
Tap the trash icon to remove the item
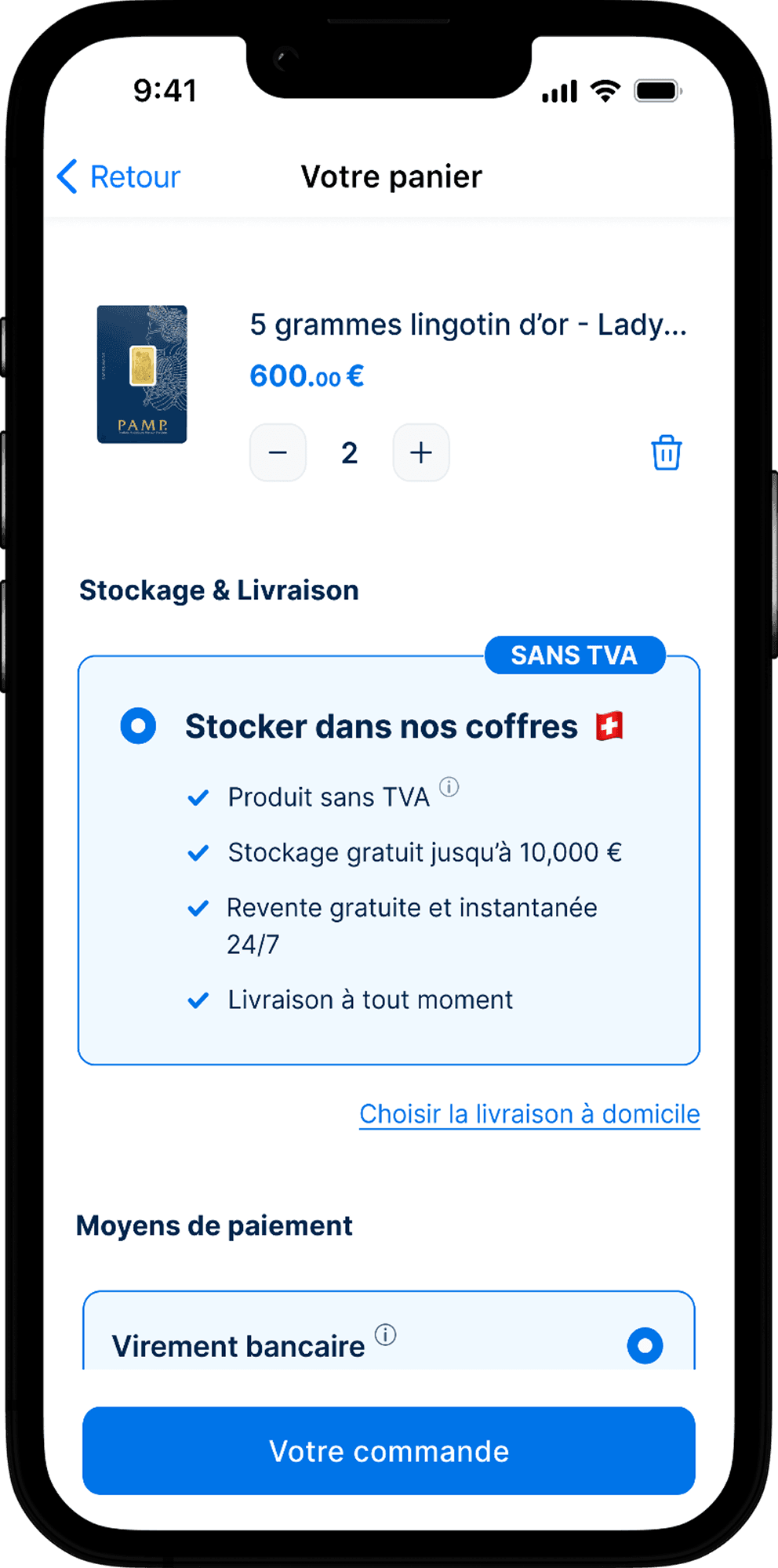666,452
